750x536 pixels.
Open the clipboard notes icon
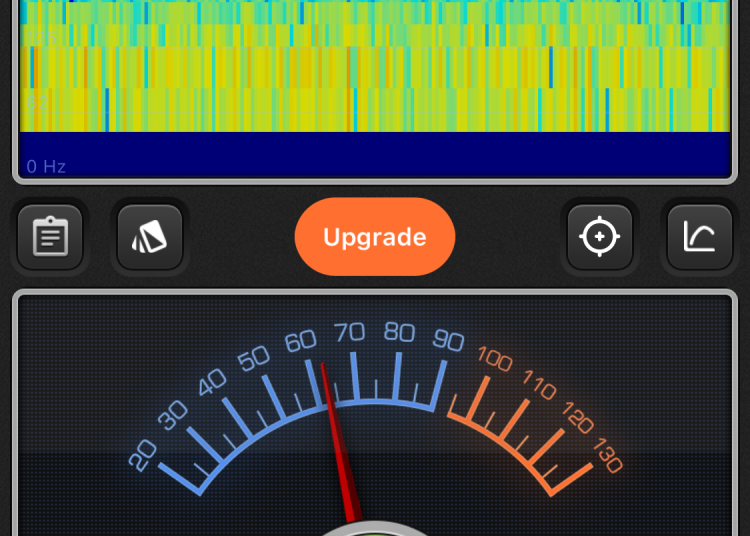(x=50, y=237)
